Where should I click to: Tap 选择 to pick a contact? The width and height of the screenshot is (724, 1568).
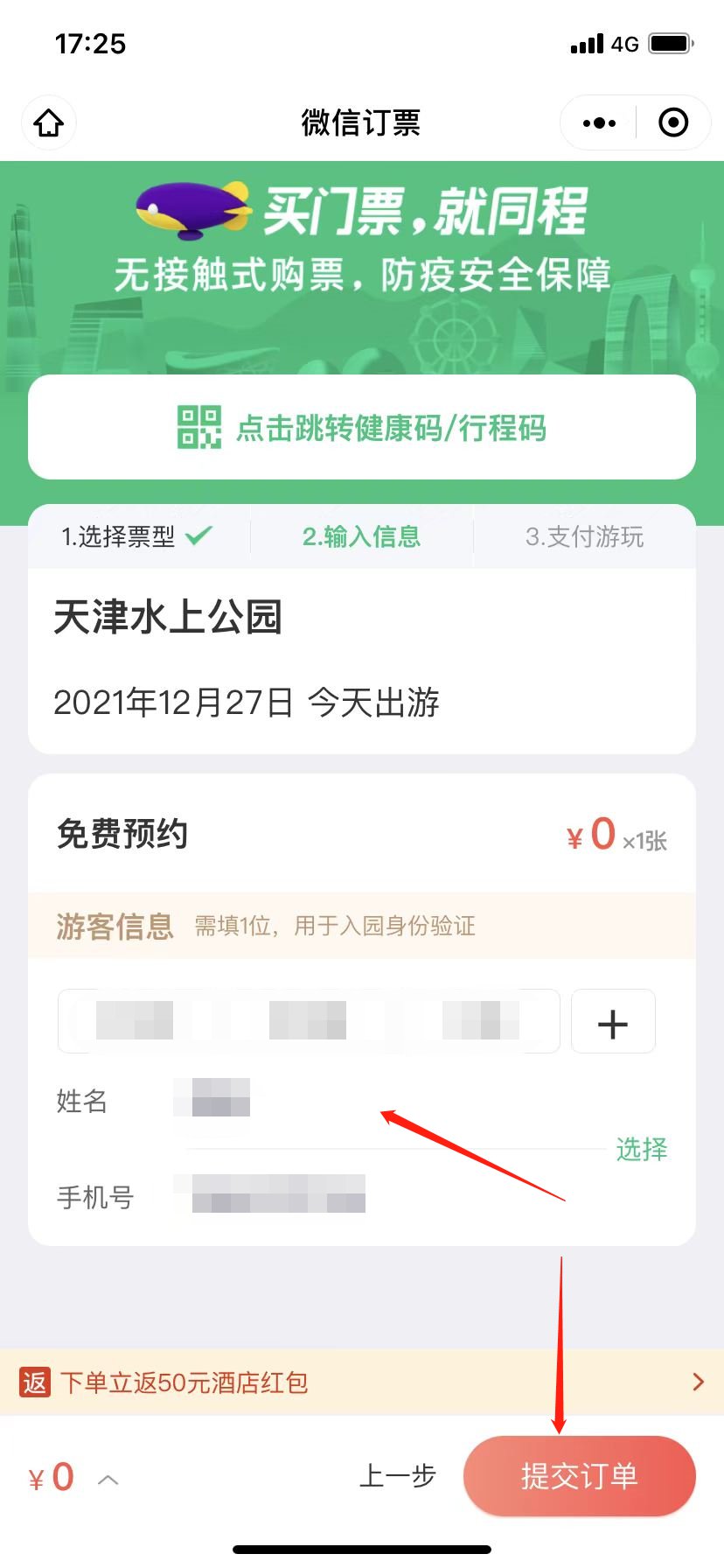point(641,1149)
